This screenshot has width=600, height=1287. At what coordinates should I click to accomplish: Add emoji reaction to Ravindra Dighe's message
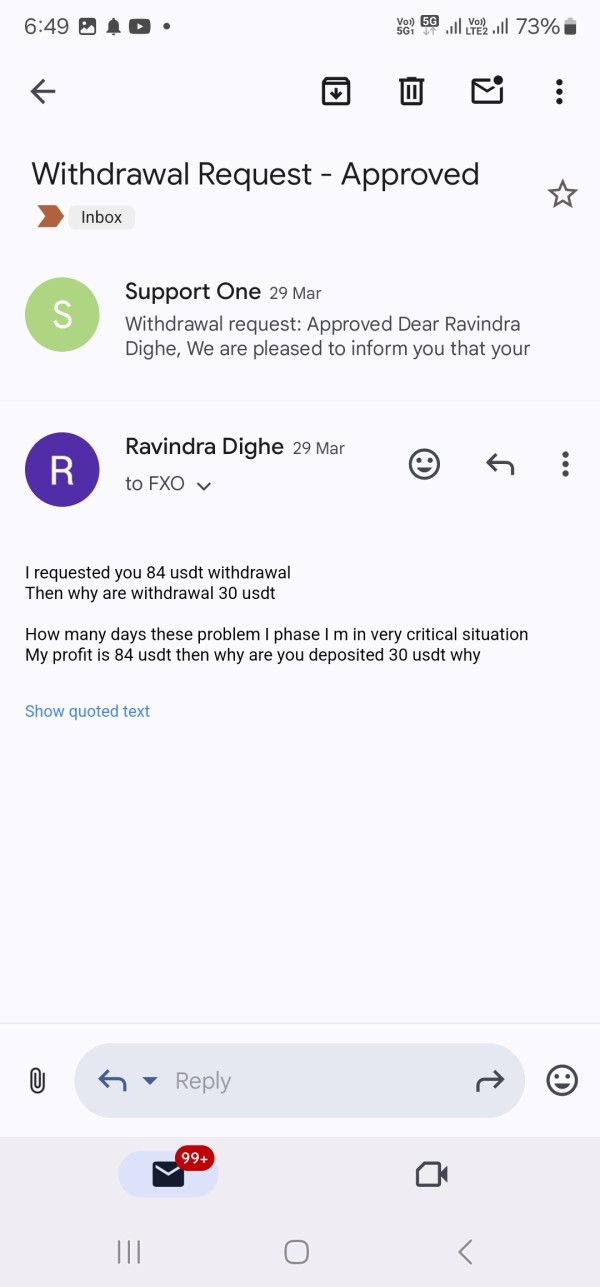(425, 464)
